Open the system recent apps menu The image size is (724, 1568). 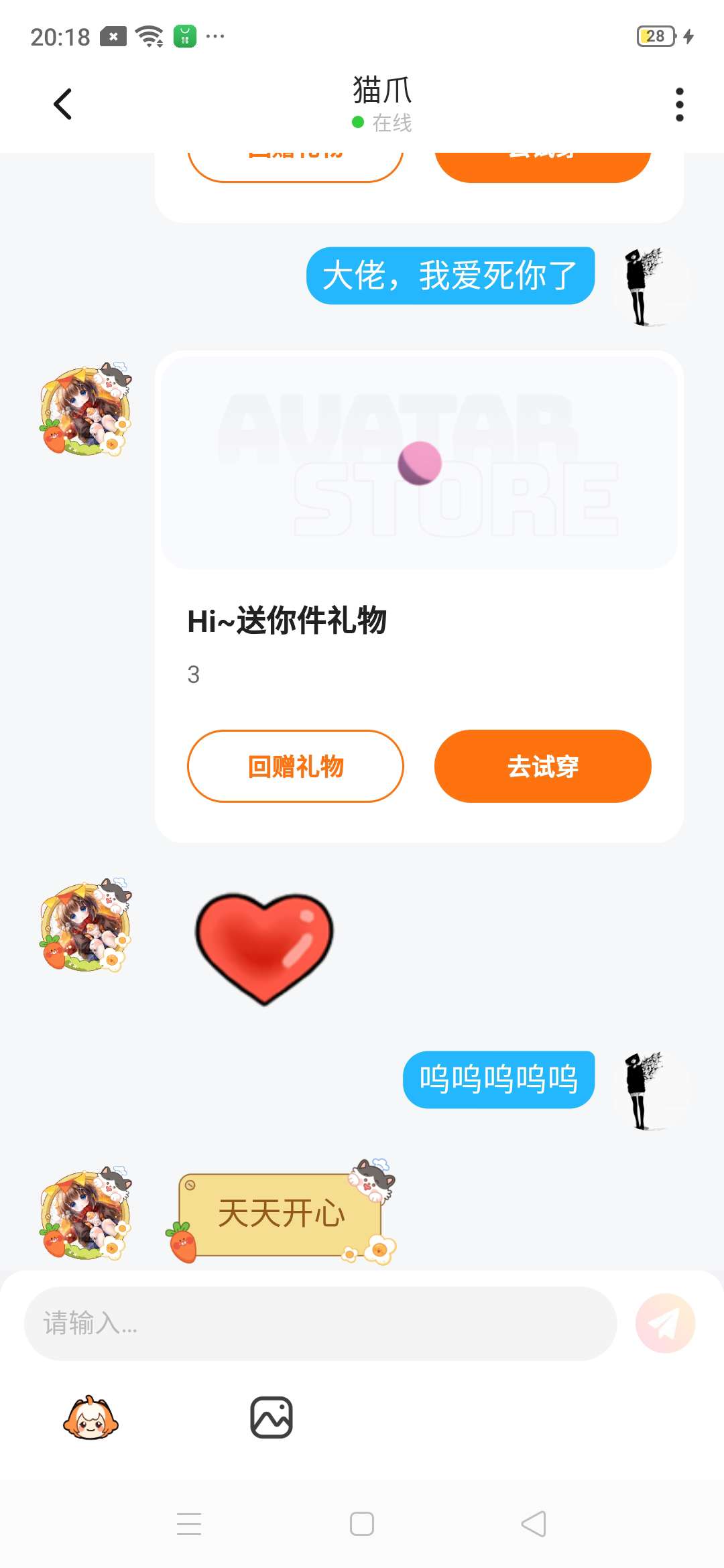click(189, 1524)
